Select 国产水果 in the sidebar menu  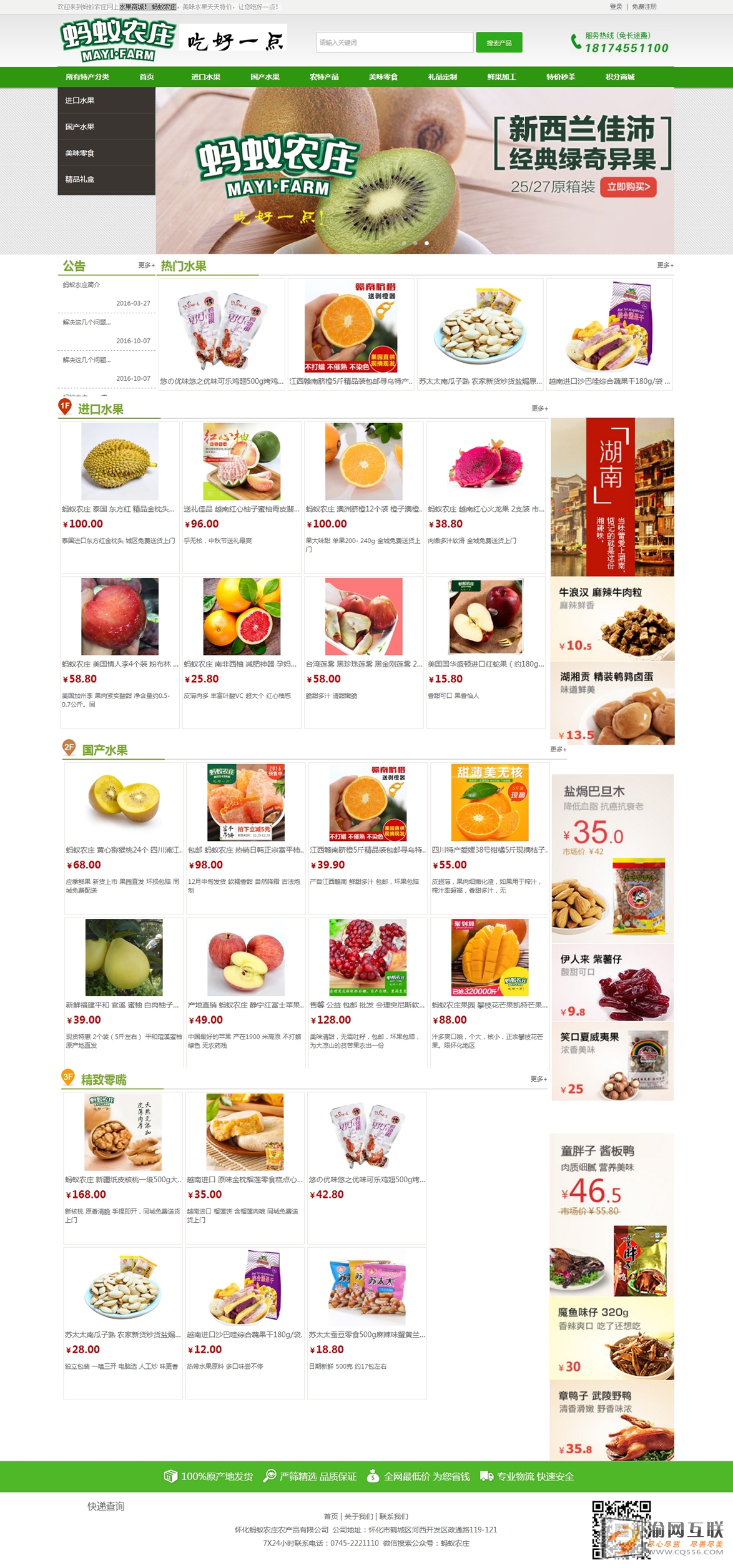pyautogui.click(x=80, y=127)
